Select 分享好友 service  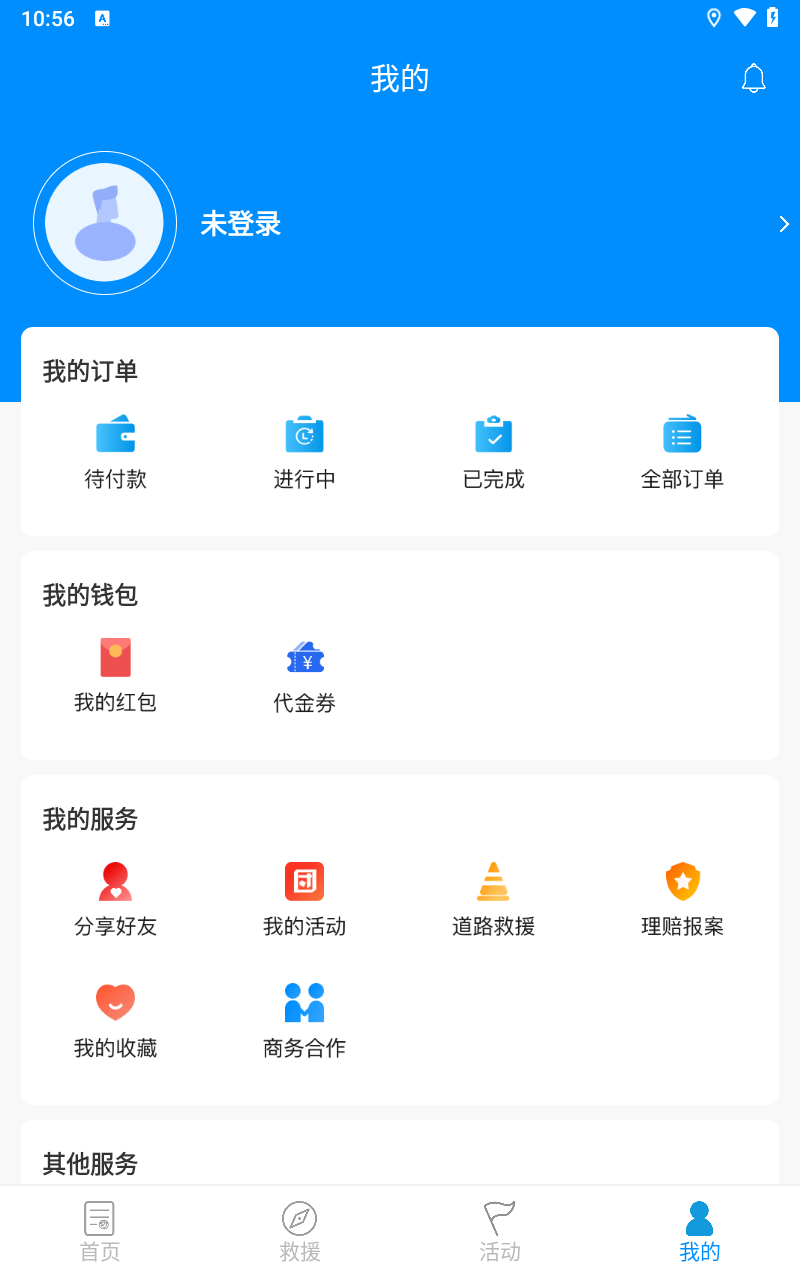tap(116, 899)
